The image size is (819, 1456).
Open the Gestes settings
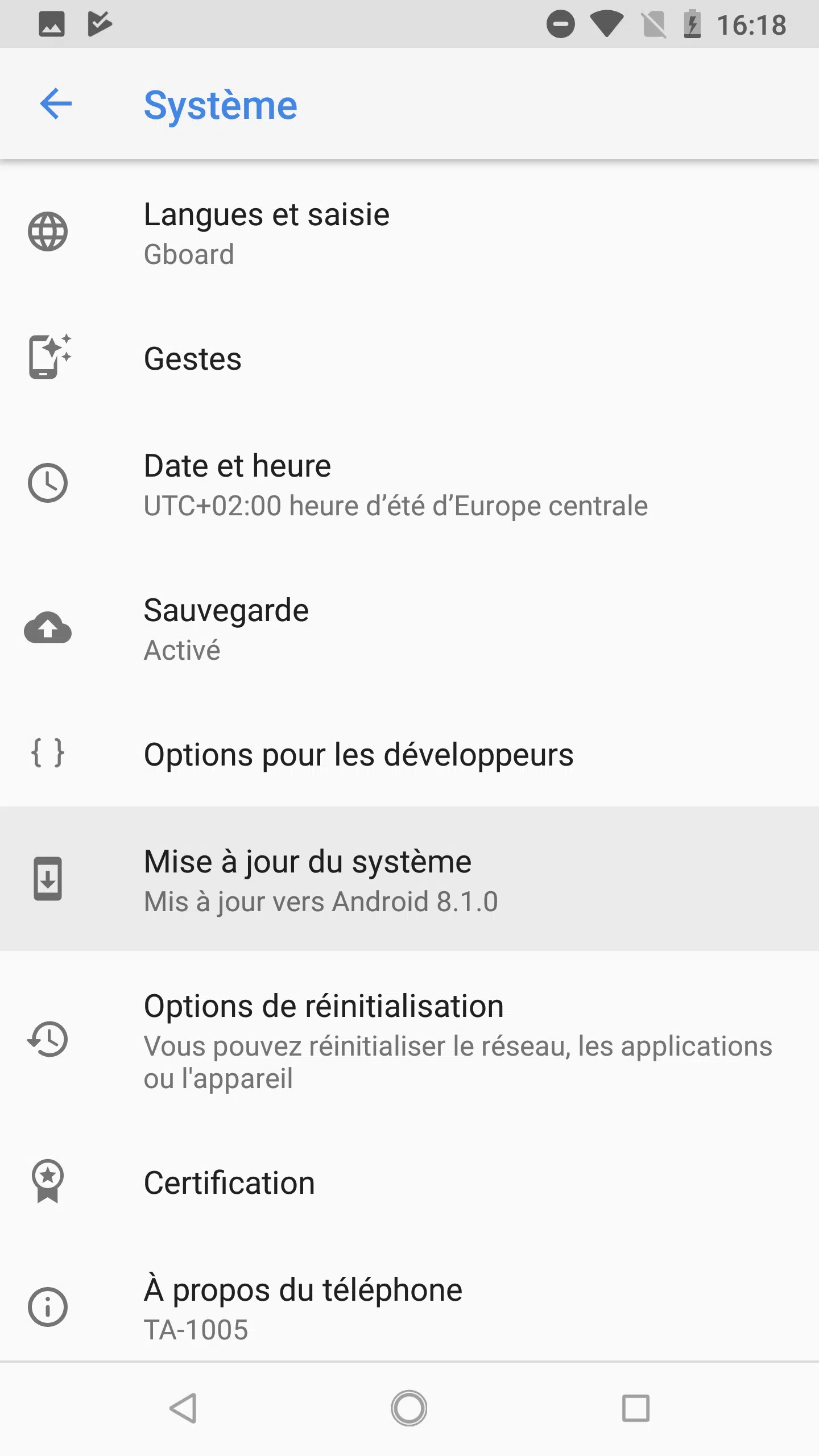click(409, 359)
